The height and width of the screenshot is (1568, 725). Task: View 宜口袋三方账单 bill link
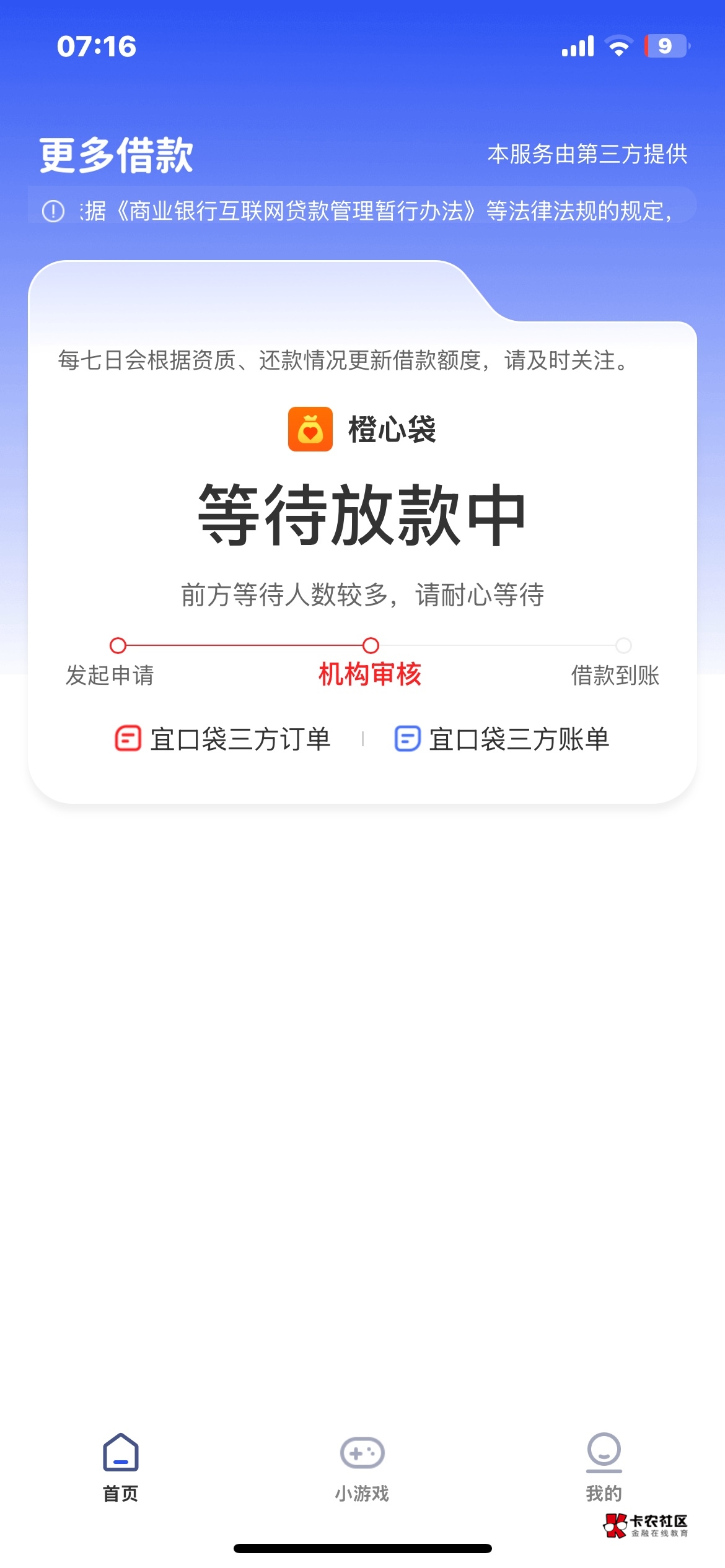click(x=502, y=739)
